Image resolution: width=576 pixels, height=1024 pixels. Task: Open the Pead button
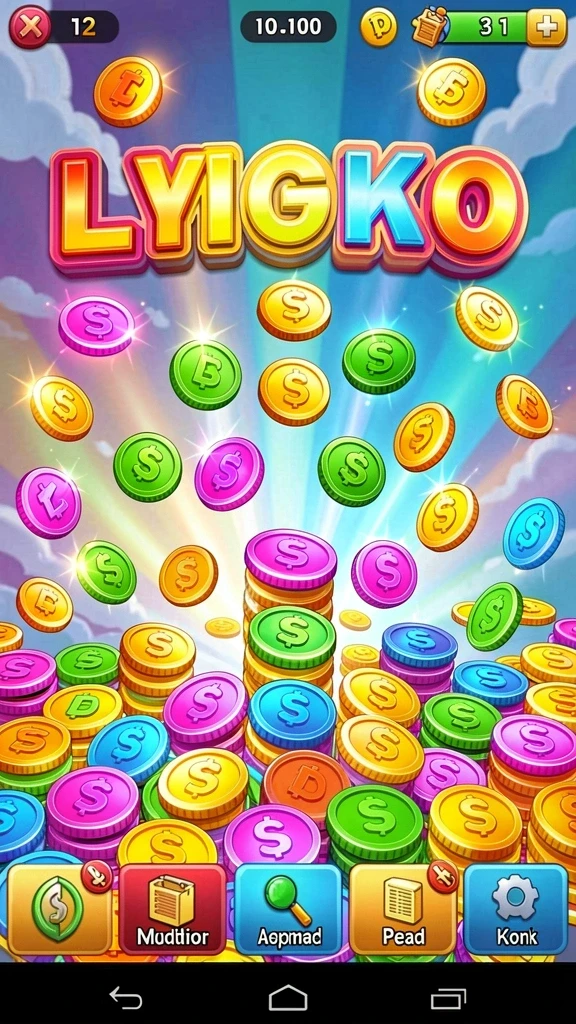(403, 909)
